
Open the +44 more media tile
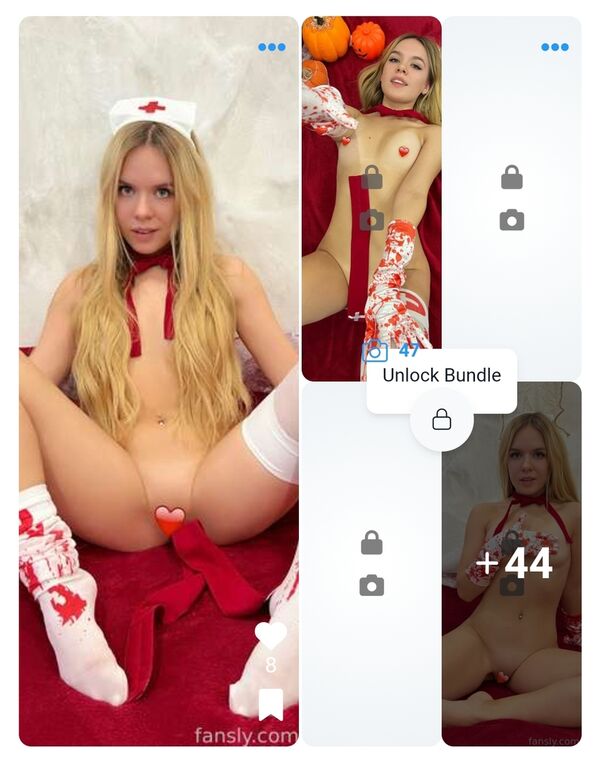tap(512, 564)
